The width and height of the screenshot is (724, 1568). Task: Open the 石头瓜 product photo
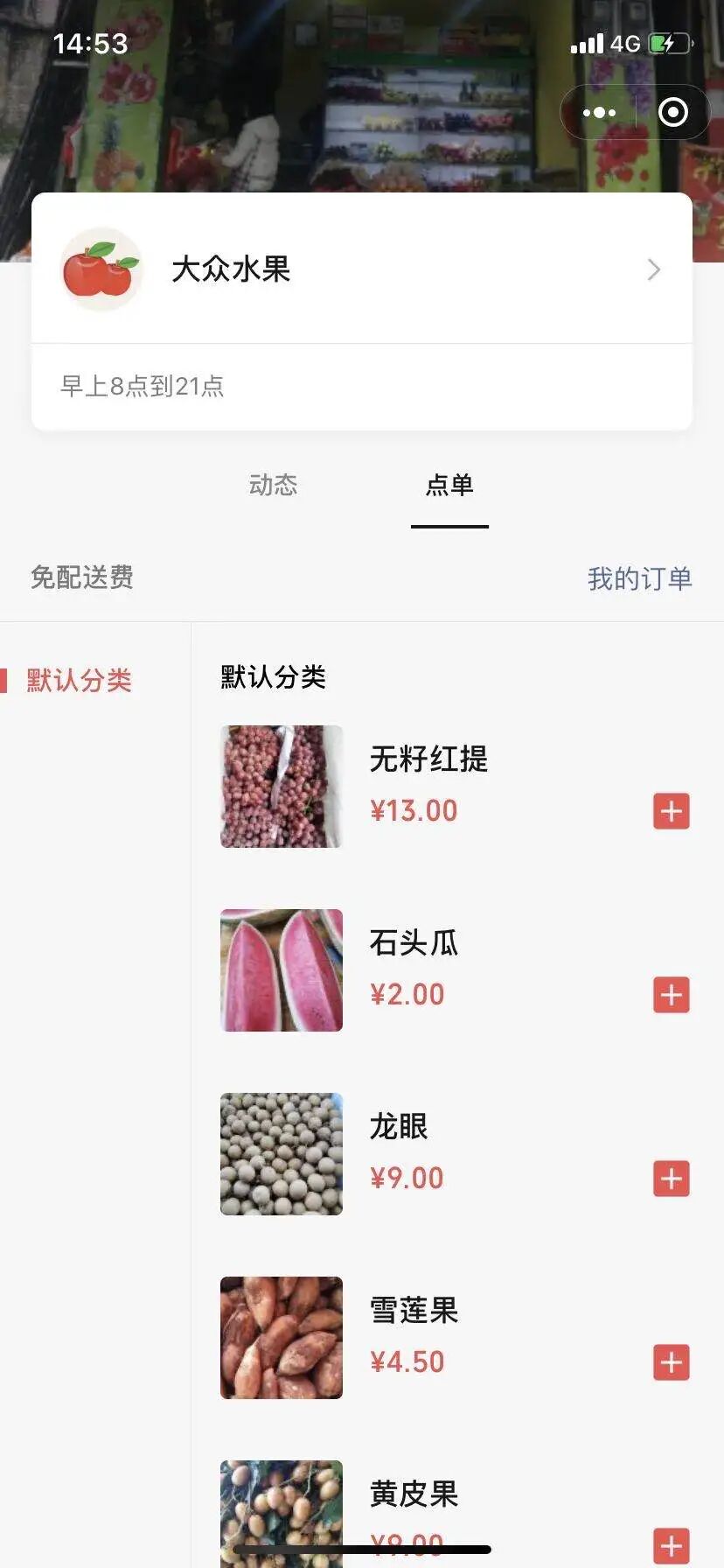click(281, 970)
